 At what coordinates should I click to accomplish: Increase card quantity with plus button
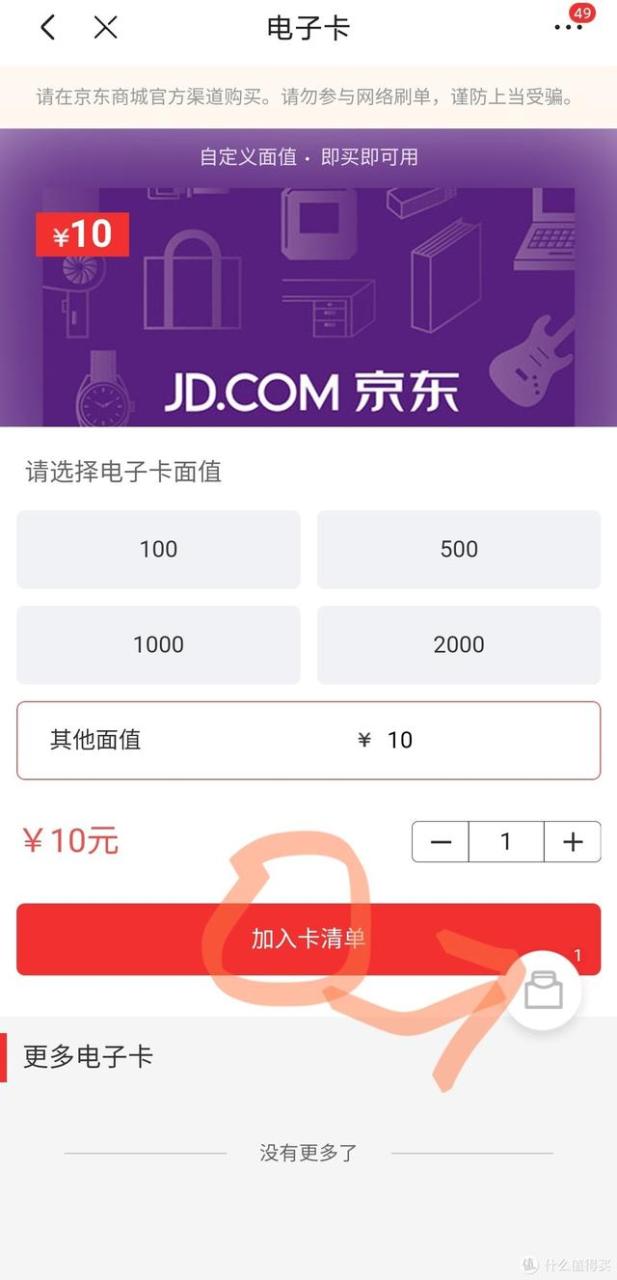pos(572,842)
